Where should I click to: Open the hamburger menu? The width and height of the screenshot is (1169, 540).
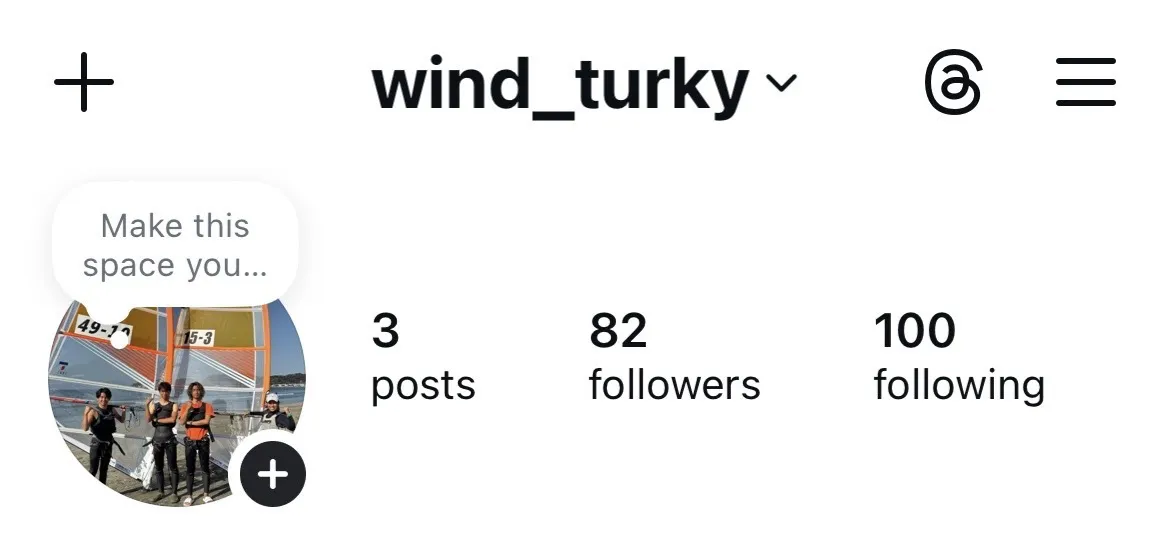[1086, 83]
